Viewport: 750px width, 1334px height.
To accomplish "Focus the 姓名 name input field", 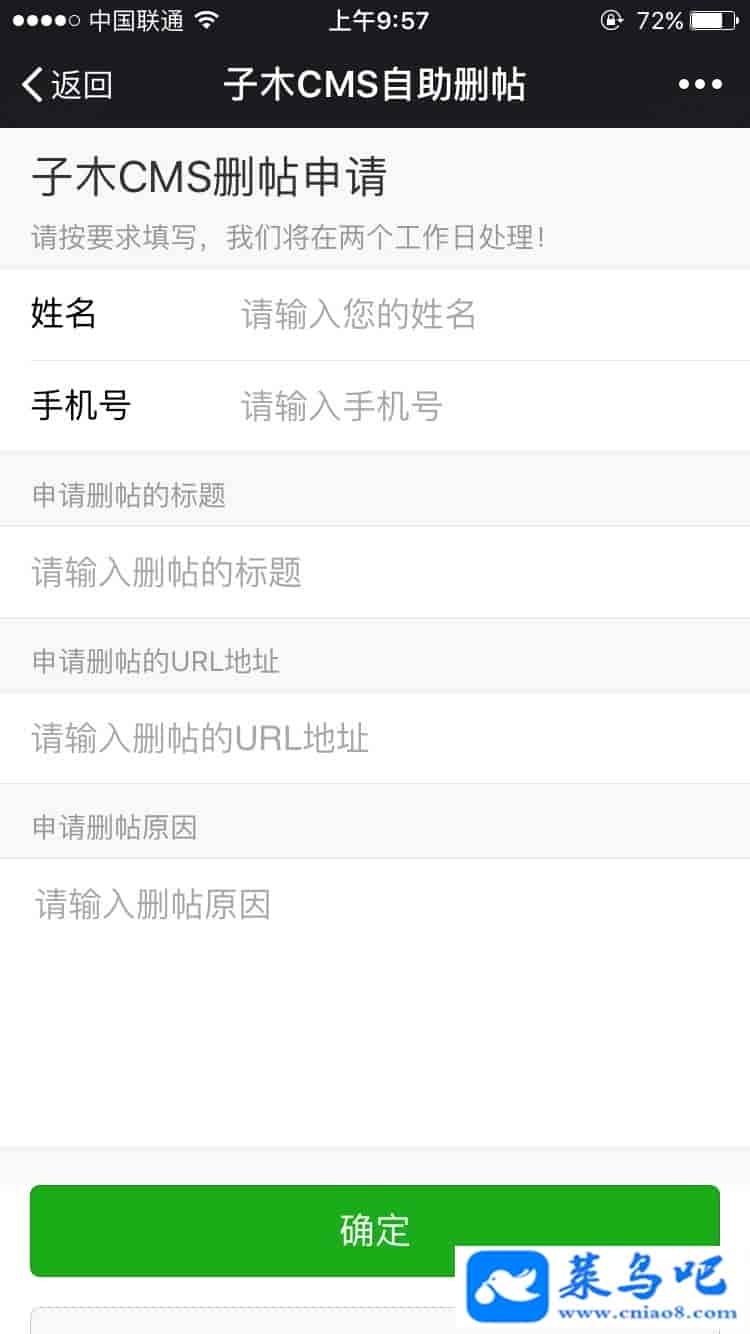I will tap(480, 315).
